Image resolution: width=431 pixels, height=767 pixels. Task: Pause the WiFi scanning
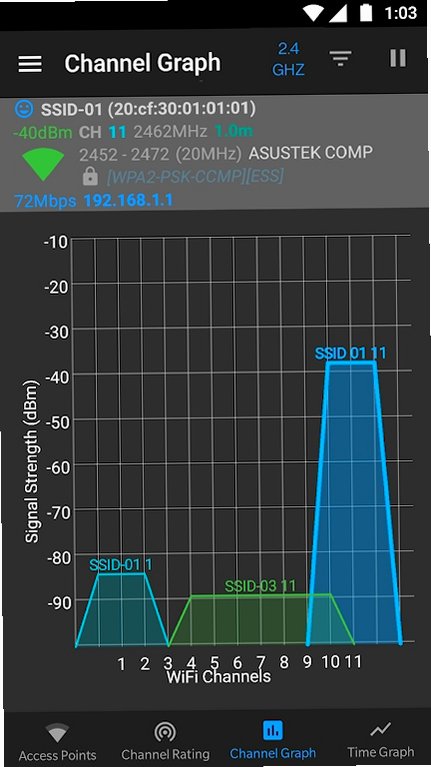click(397, 58)
